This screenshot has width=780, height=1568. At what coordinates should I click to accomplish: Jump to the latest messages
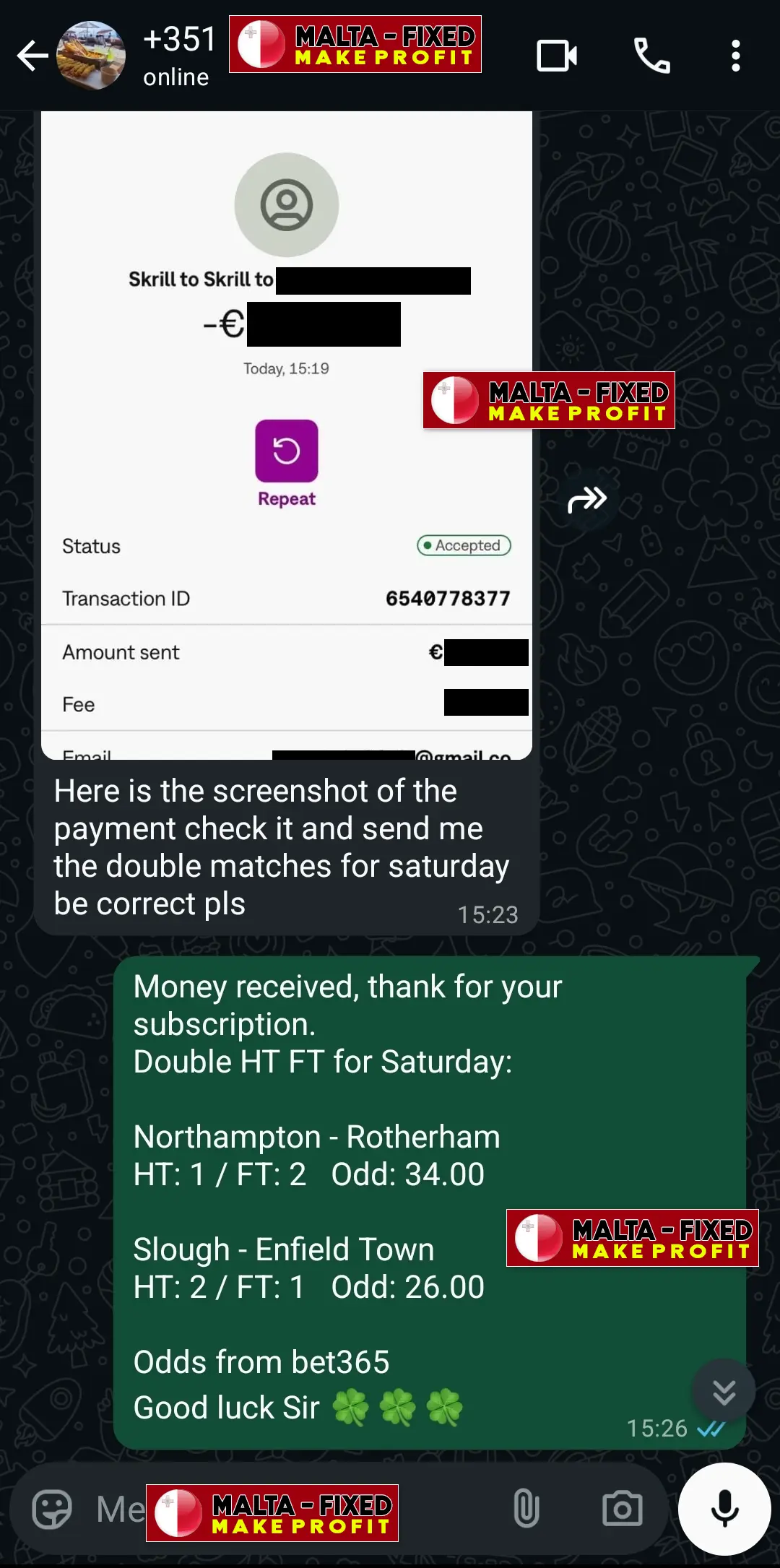tap(724, 1391)
